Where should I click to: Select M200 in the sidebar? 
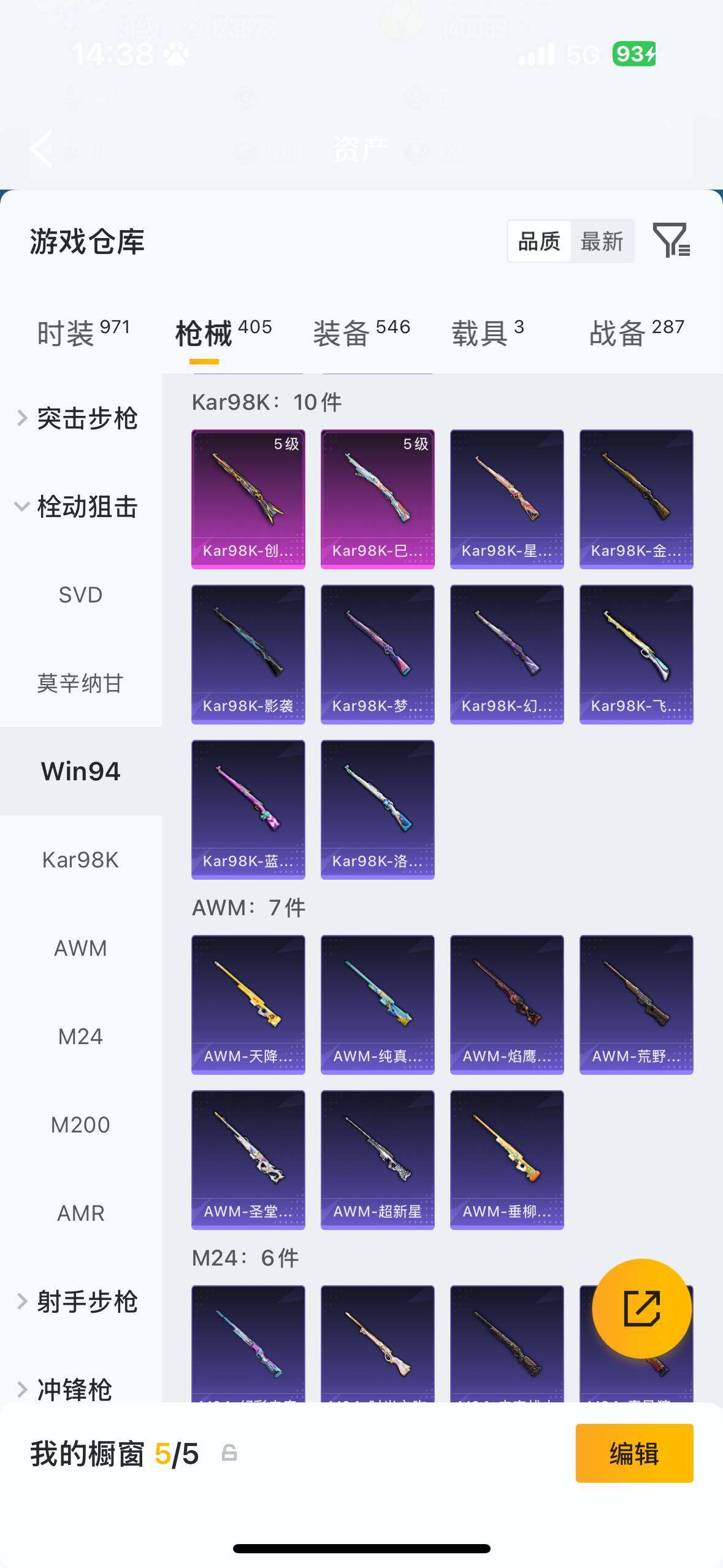[x=80, y=1124]
